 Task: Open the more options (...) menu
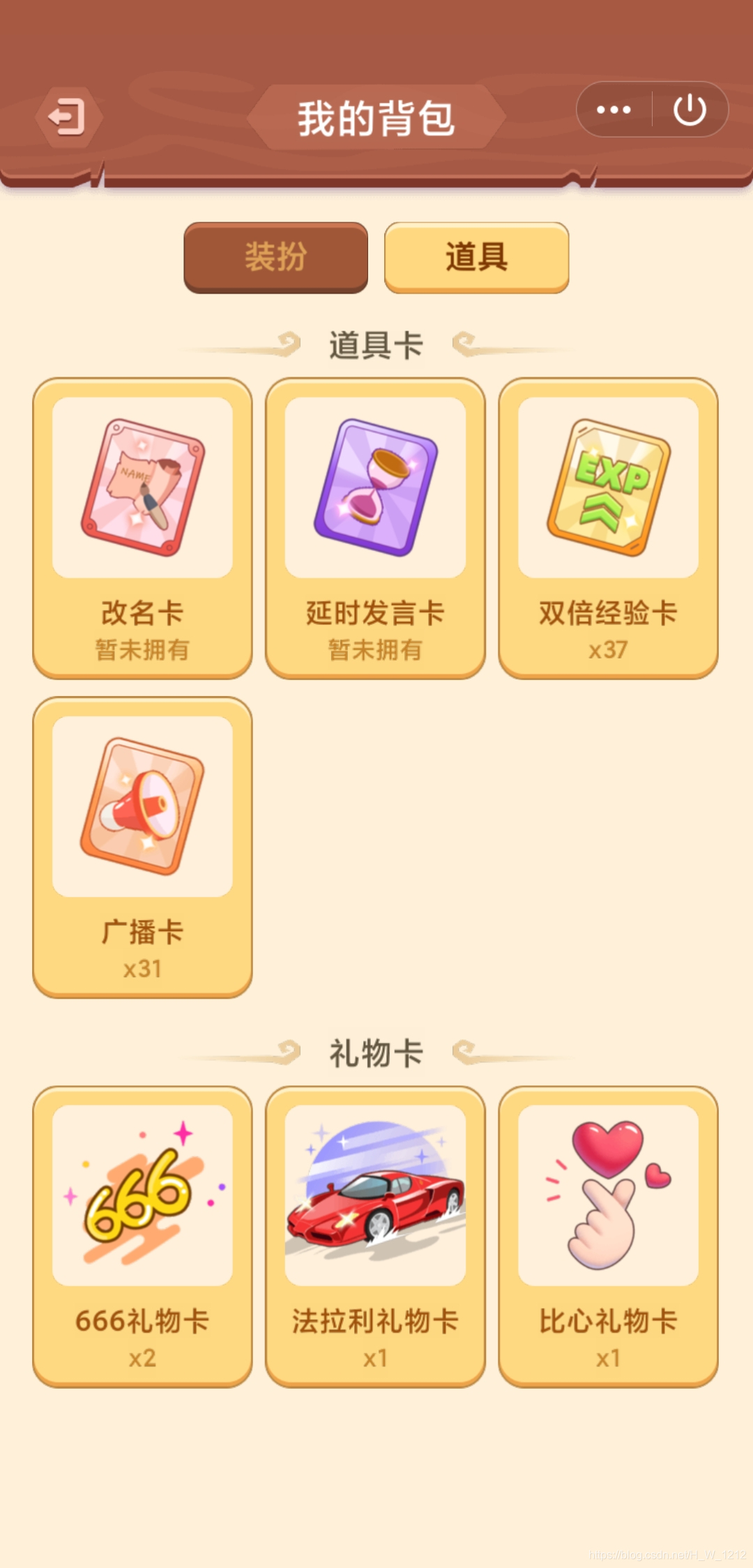[614, 108]
